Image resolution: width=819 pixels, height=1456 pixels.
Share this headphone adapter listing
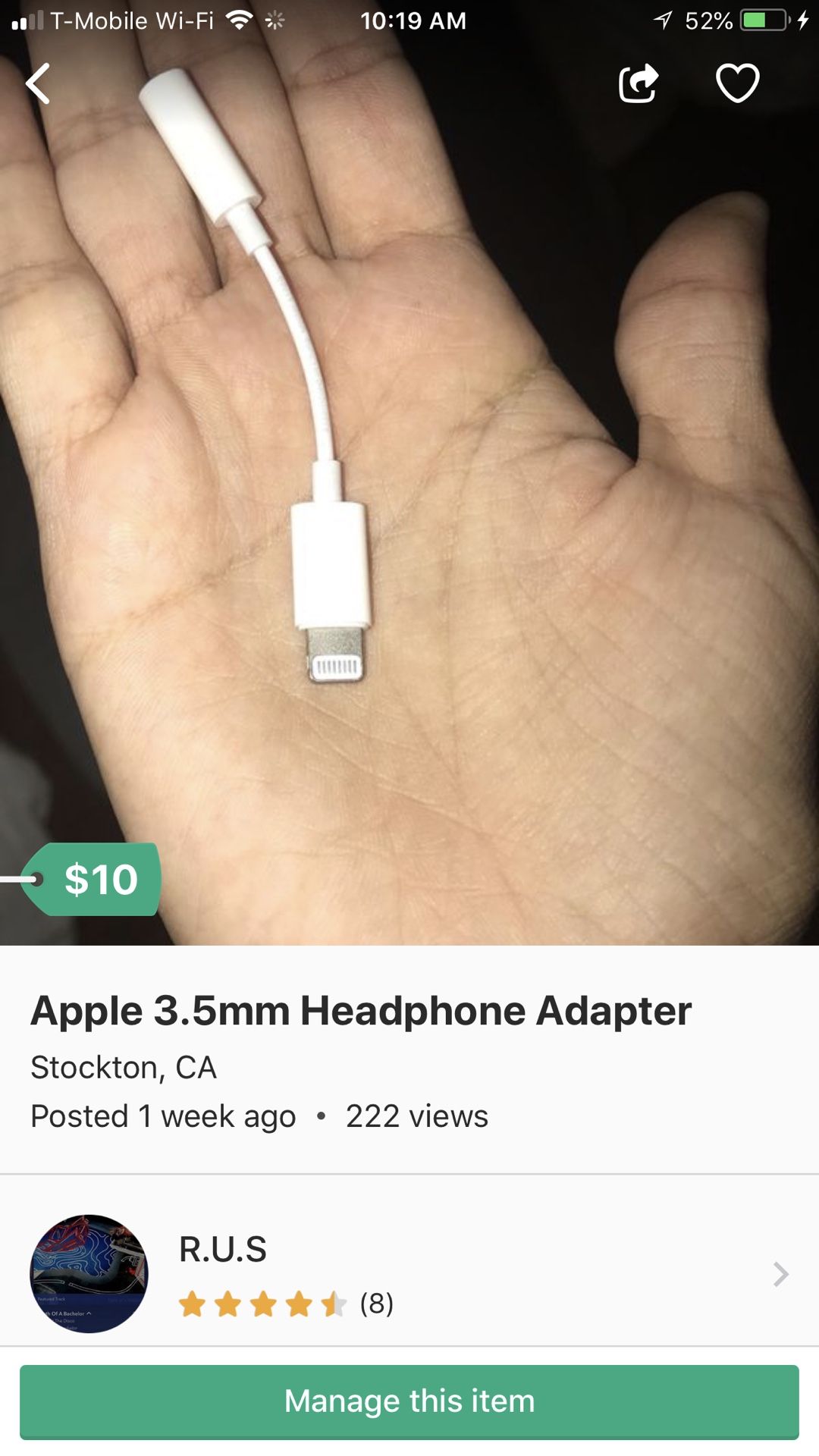pos(639,83)
